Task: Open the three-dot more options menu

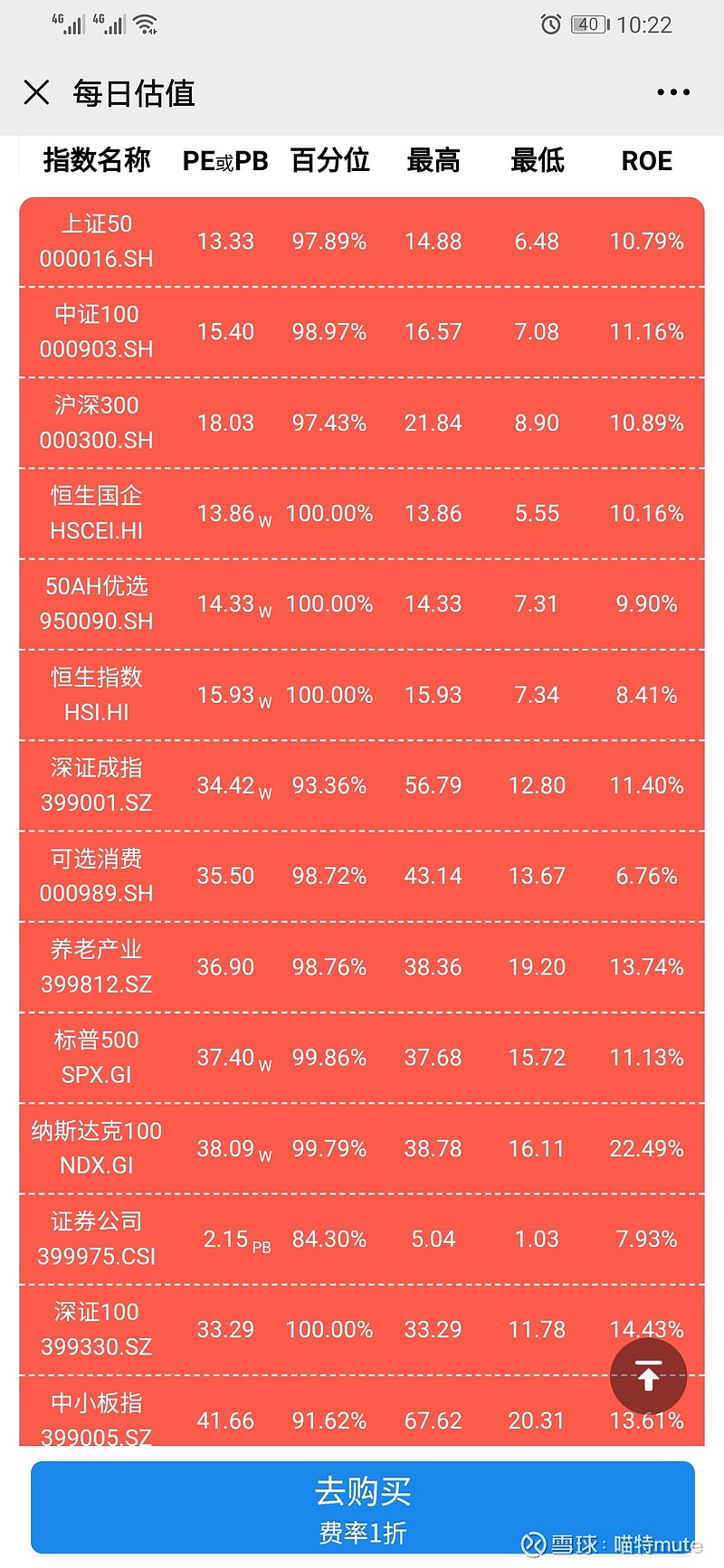Action: click(673, 92)
